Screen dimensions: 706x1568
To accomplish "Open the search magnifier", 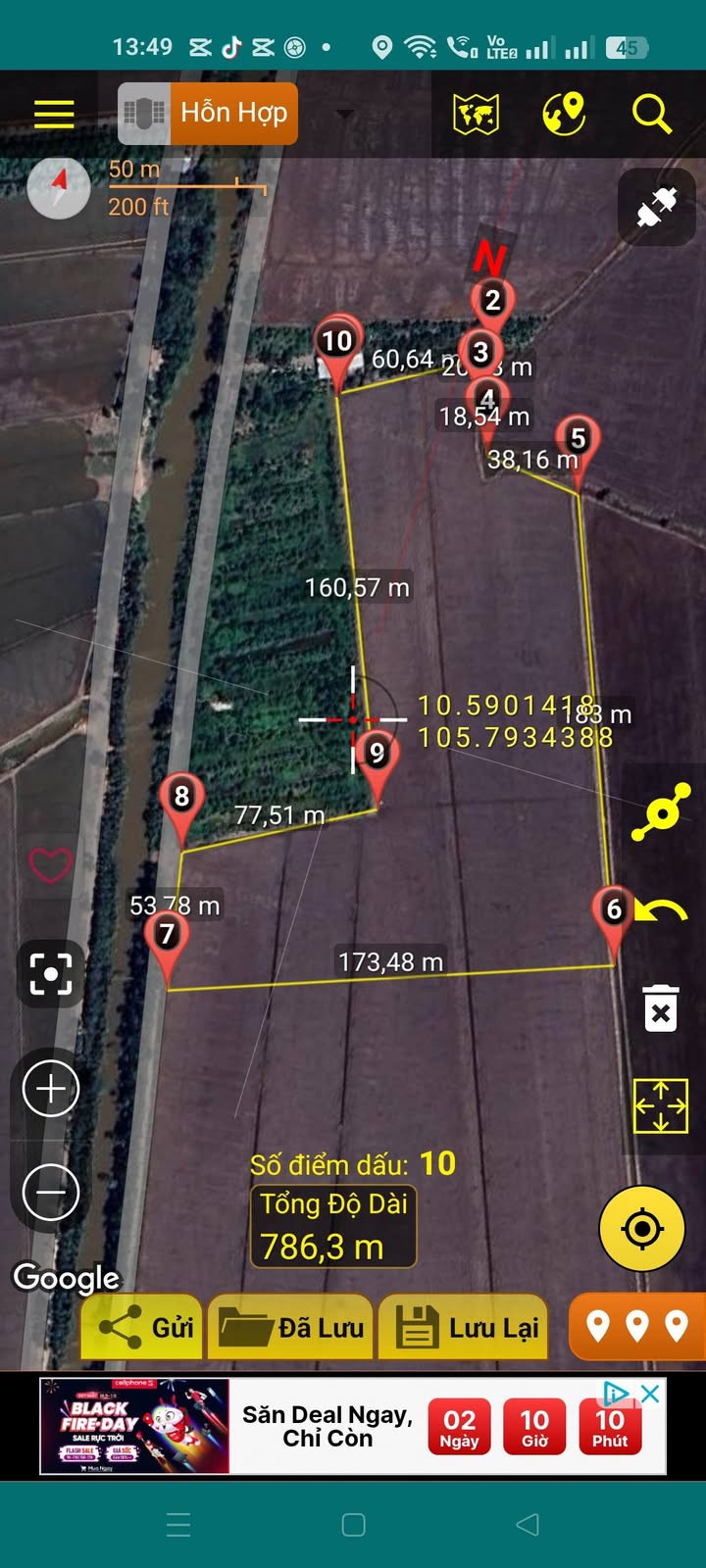I will tap(651, 115).
